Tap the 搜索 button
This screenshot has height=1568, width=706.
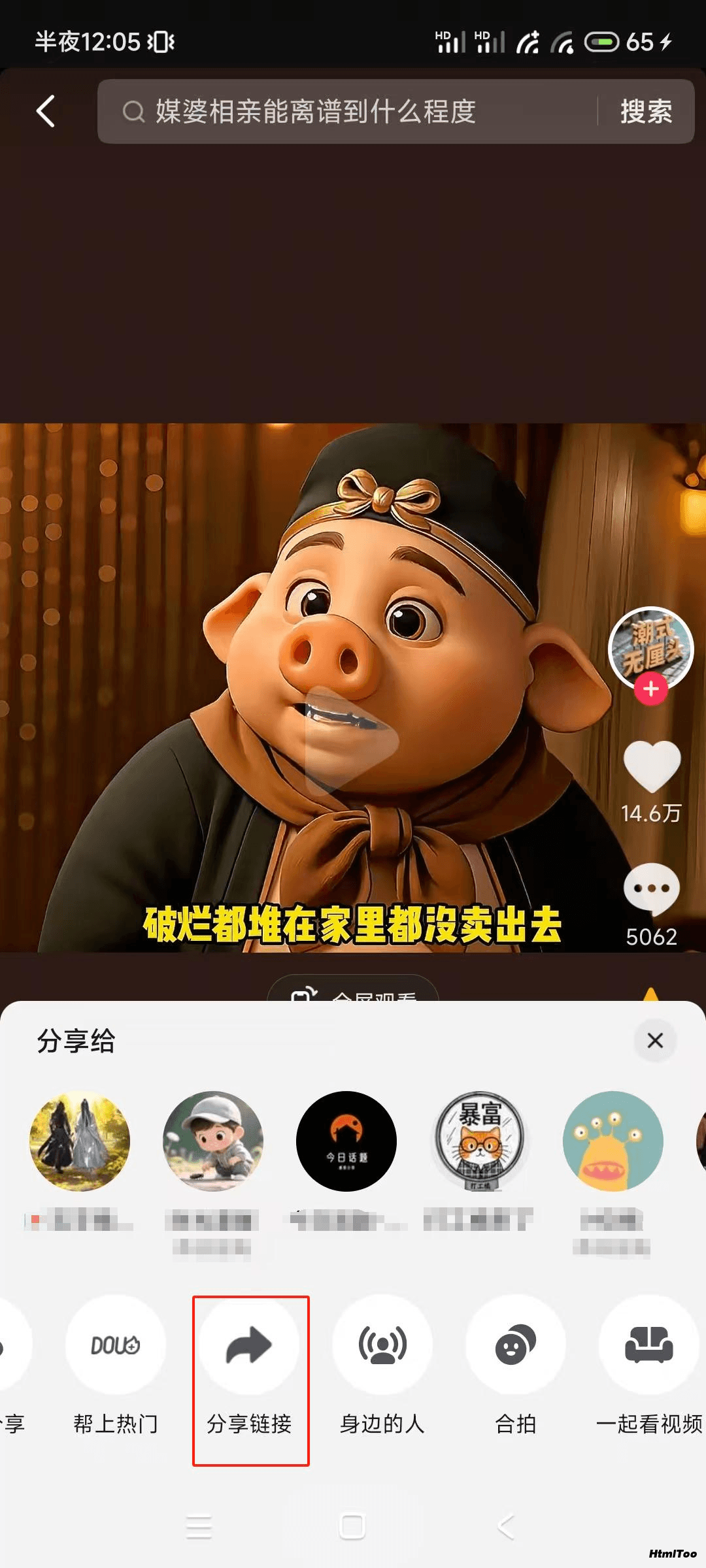[646, 111]
